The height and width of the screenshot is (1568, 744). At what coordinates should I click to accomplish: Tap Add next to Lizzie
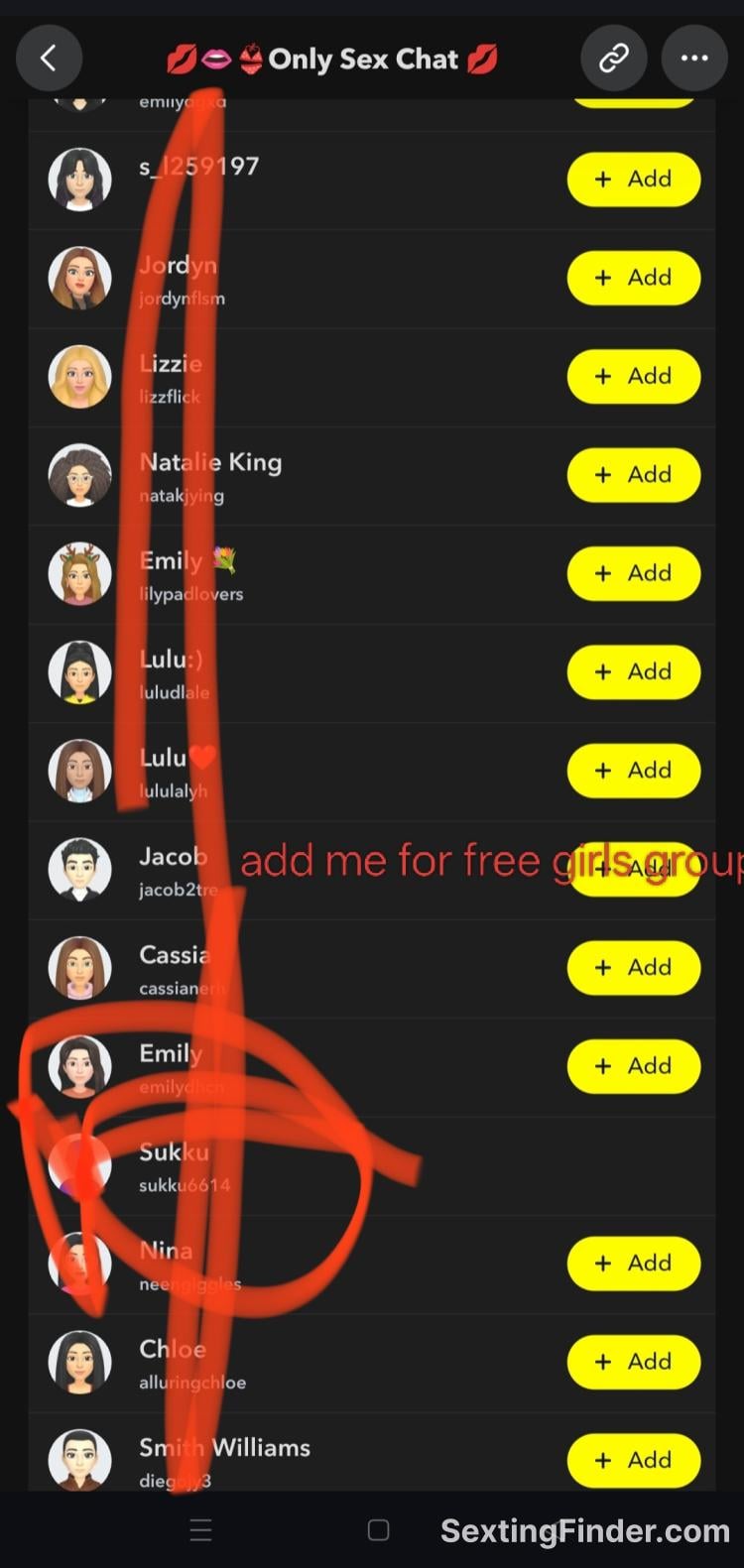633,376
